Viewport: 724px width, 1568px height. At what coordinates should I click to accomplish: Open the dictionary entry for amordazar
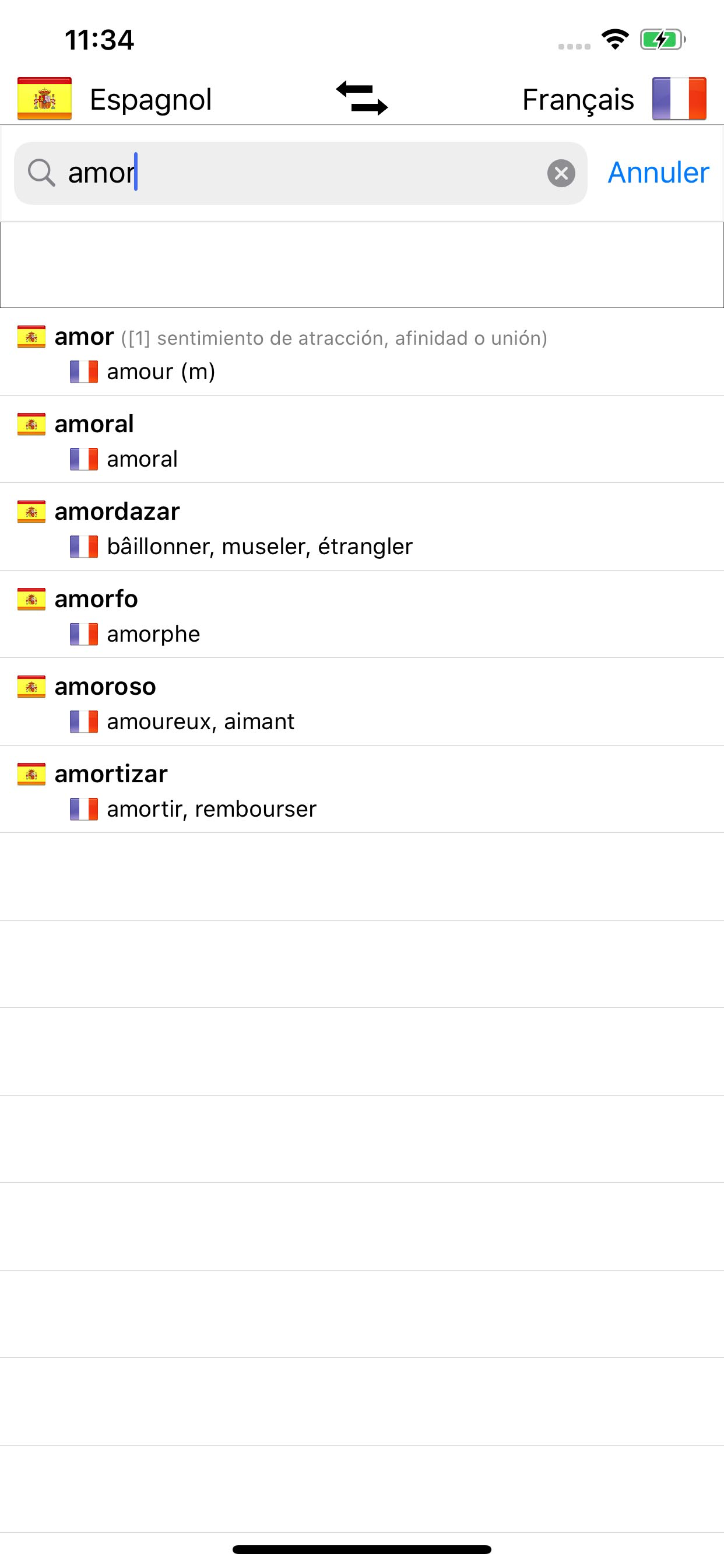116,512
